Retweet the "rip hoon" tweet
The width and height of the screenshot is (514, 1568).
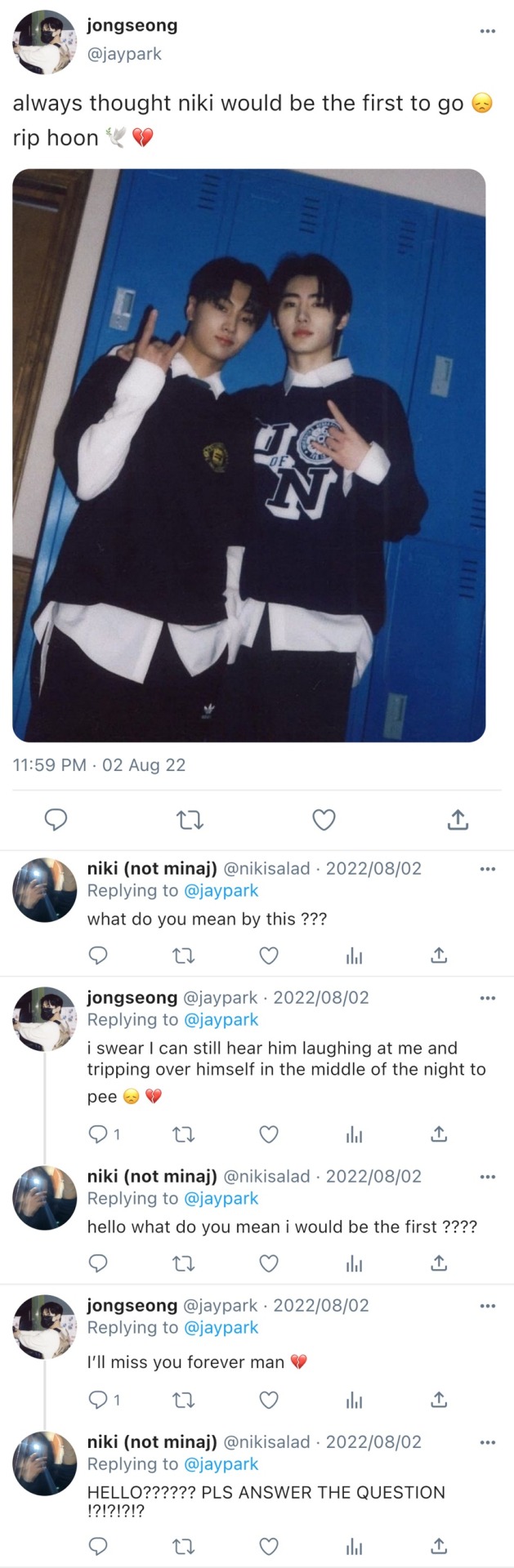[190, 819]
